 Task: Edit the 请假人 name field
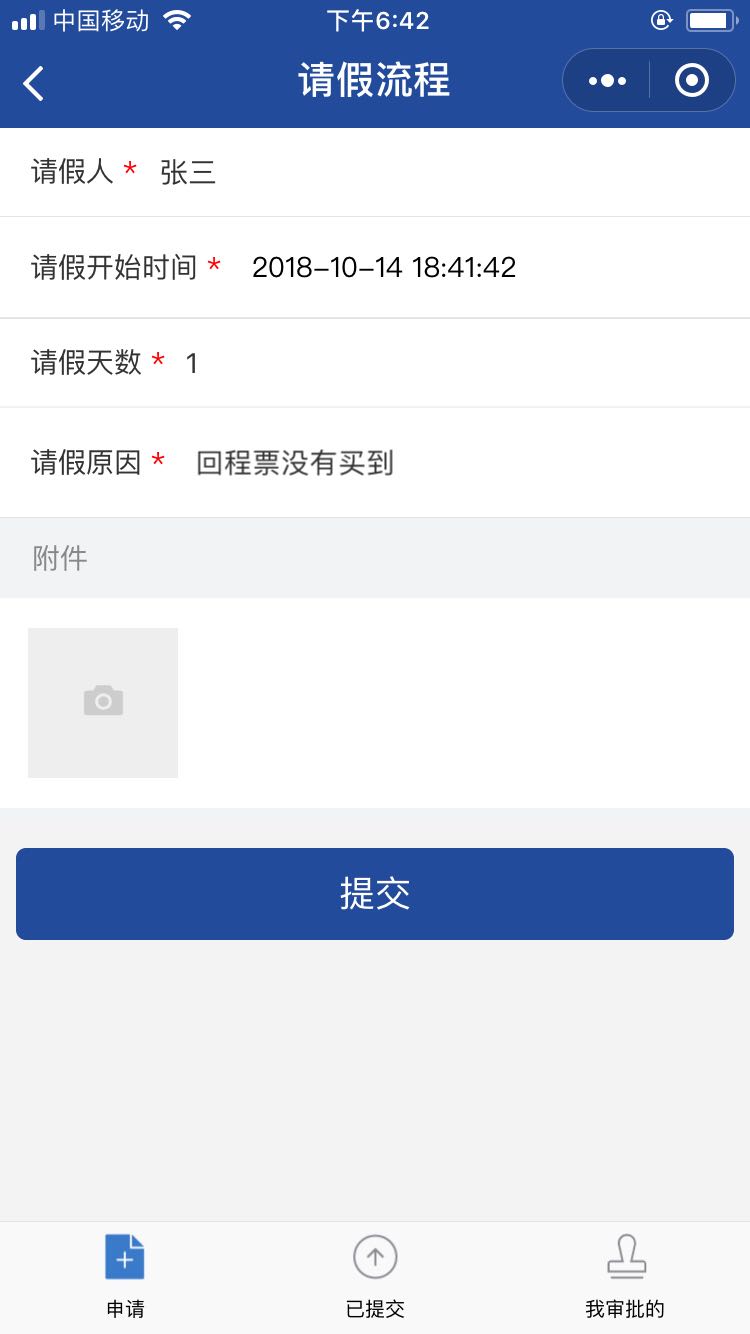(375, 172)
